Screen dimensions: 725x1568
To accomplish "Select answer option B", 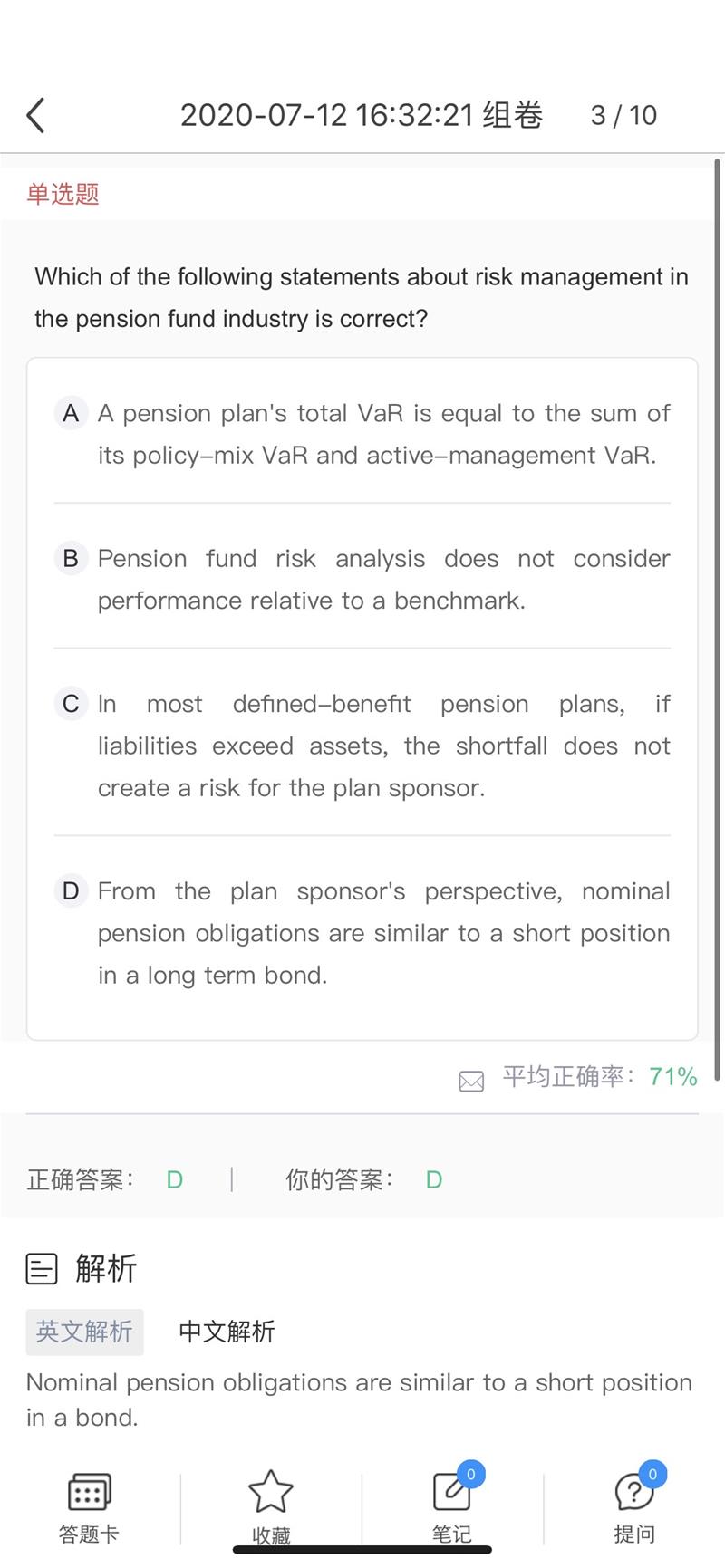I will (x=362, y=579).
